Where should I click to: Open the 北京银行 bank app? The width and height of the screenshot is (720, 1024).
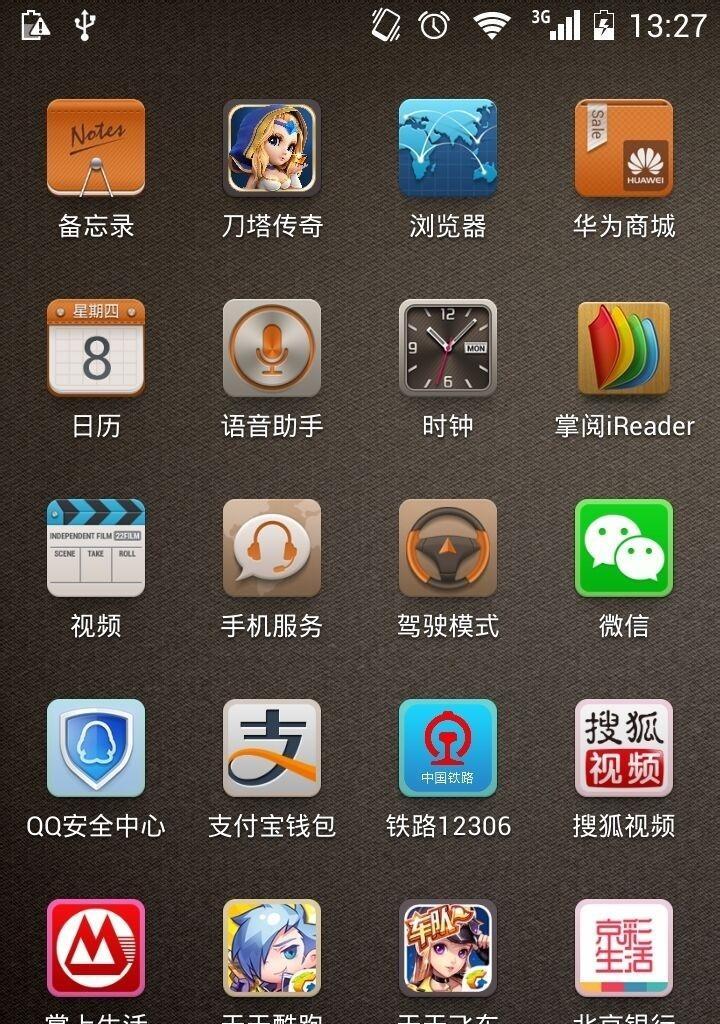624,948
